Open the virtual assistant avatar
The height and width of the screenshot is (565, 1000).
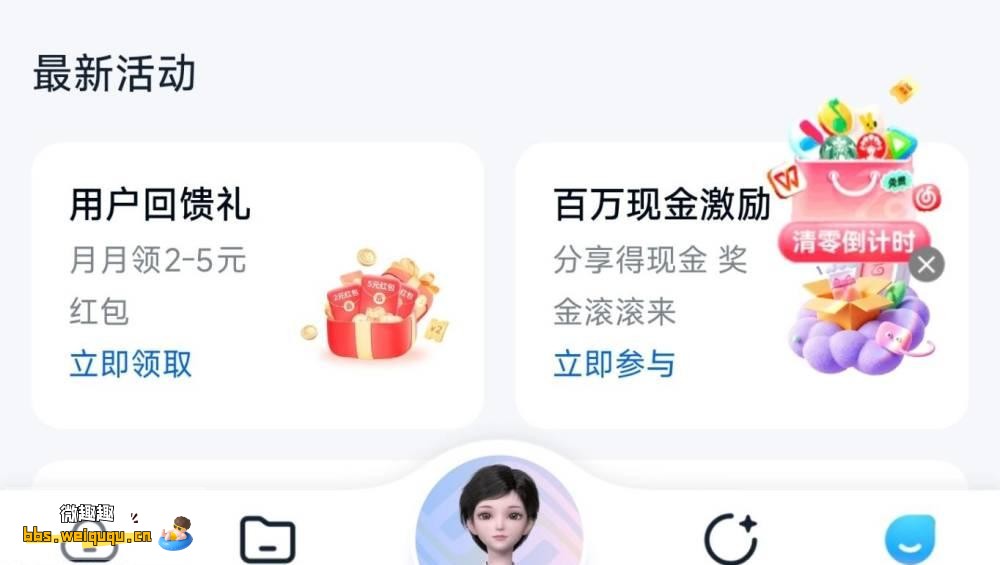click(499, 515)
